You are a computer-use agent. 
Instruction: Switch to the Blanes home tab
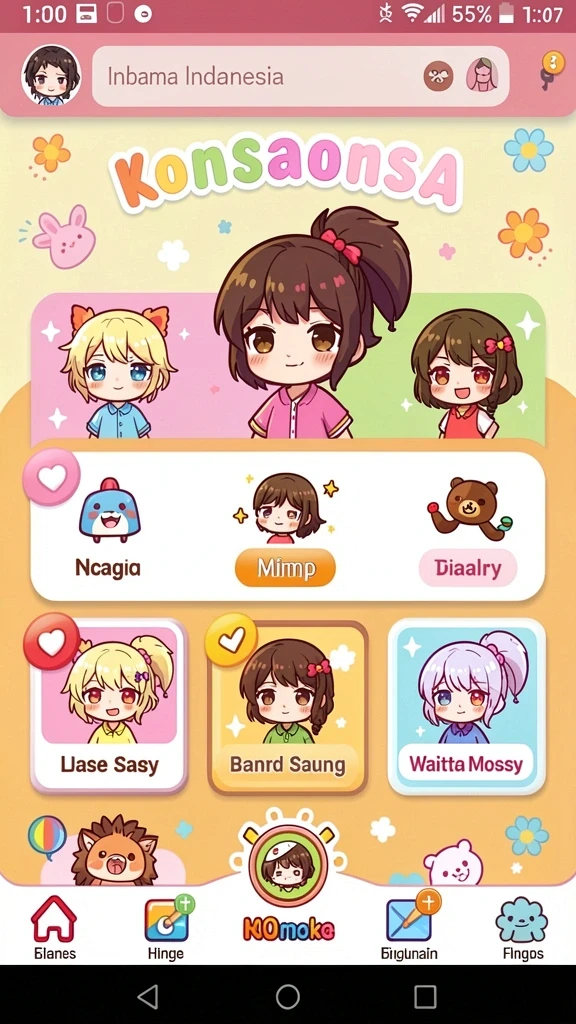54,927
